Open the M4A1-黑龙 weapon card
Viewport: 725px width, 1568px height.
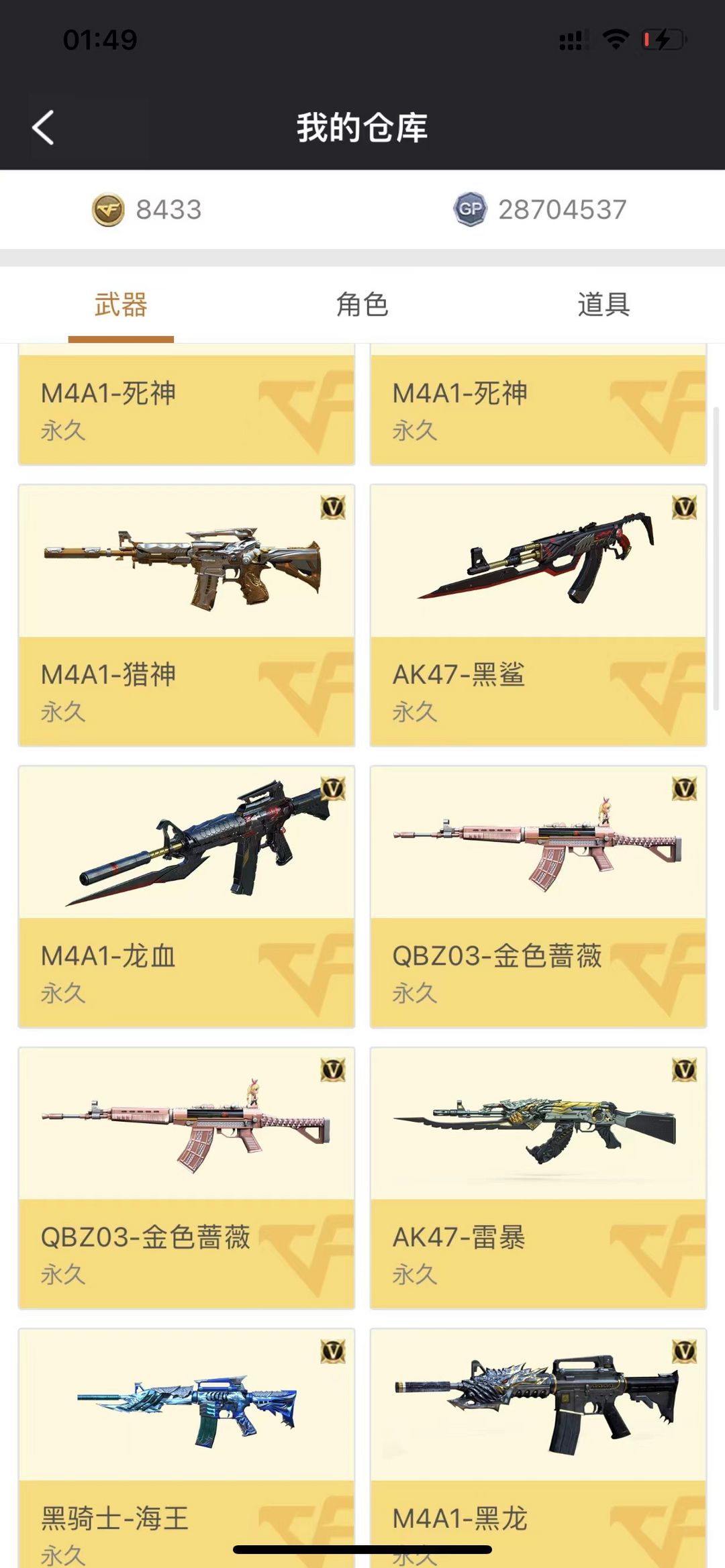[538, 1448]
